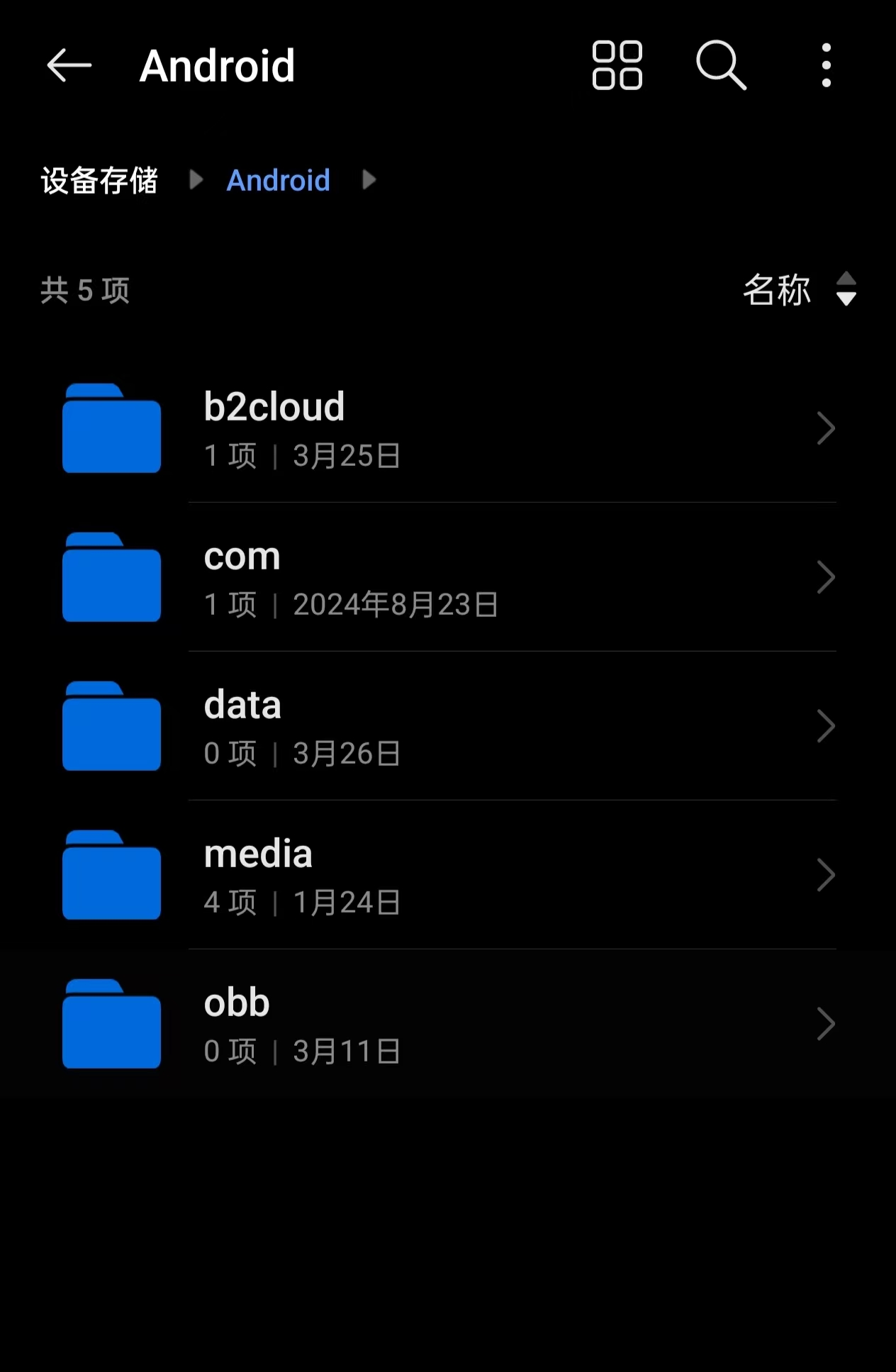Change sort order via 名称
The height and width of the screenshot is (1372, 896).
tap(798, 289)
